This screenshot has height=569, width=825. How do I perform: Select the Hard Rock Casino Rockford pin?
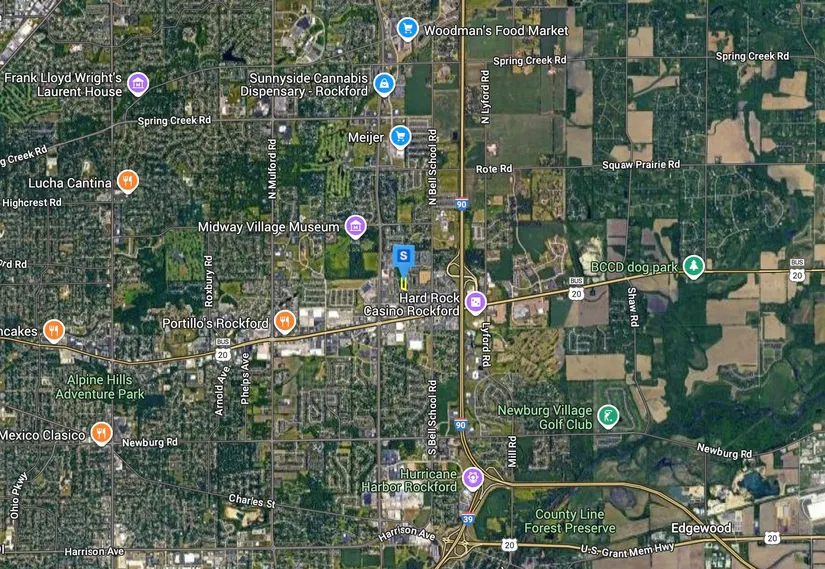point(476,300)
